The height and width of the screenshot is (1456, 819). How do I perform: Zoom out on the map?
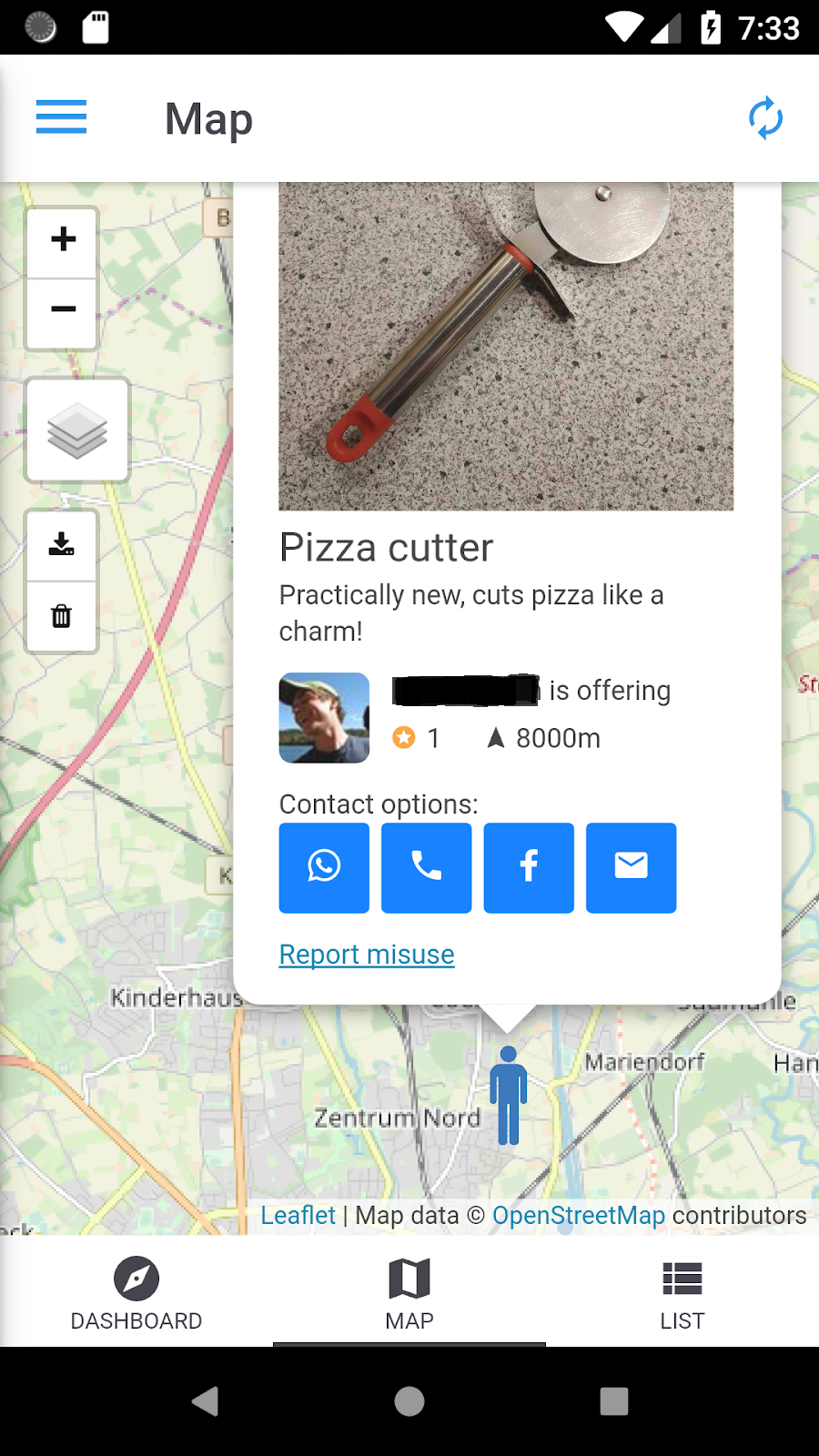click(x=63, y=310)
